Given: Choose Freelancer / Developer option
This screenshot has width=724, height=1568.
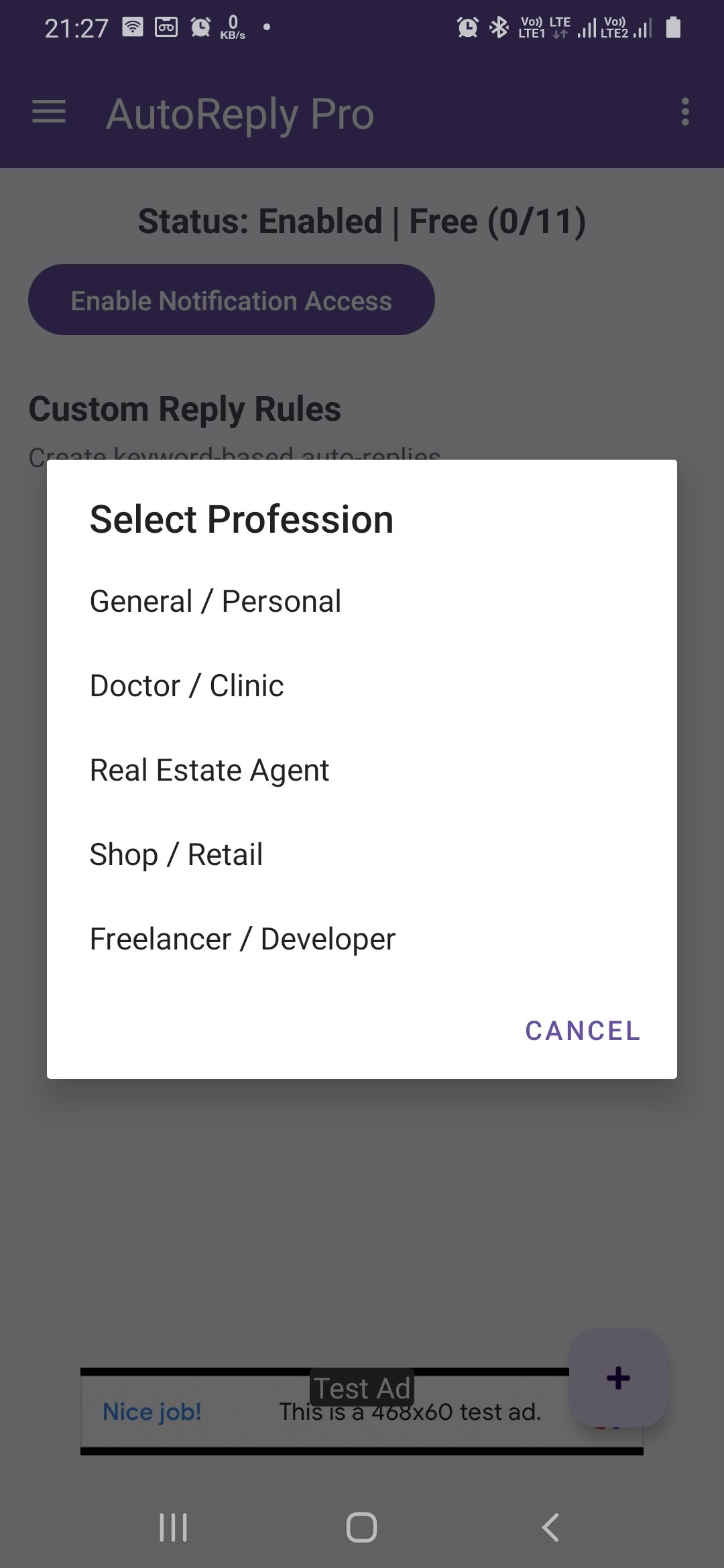Looking at the screenshot, I should [x=242, y=938].
